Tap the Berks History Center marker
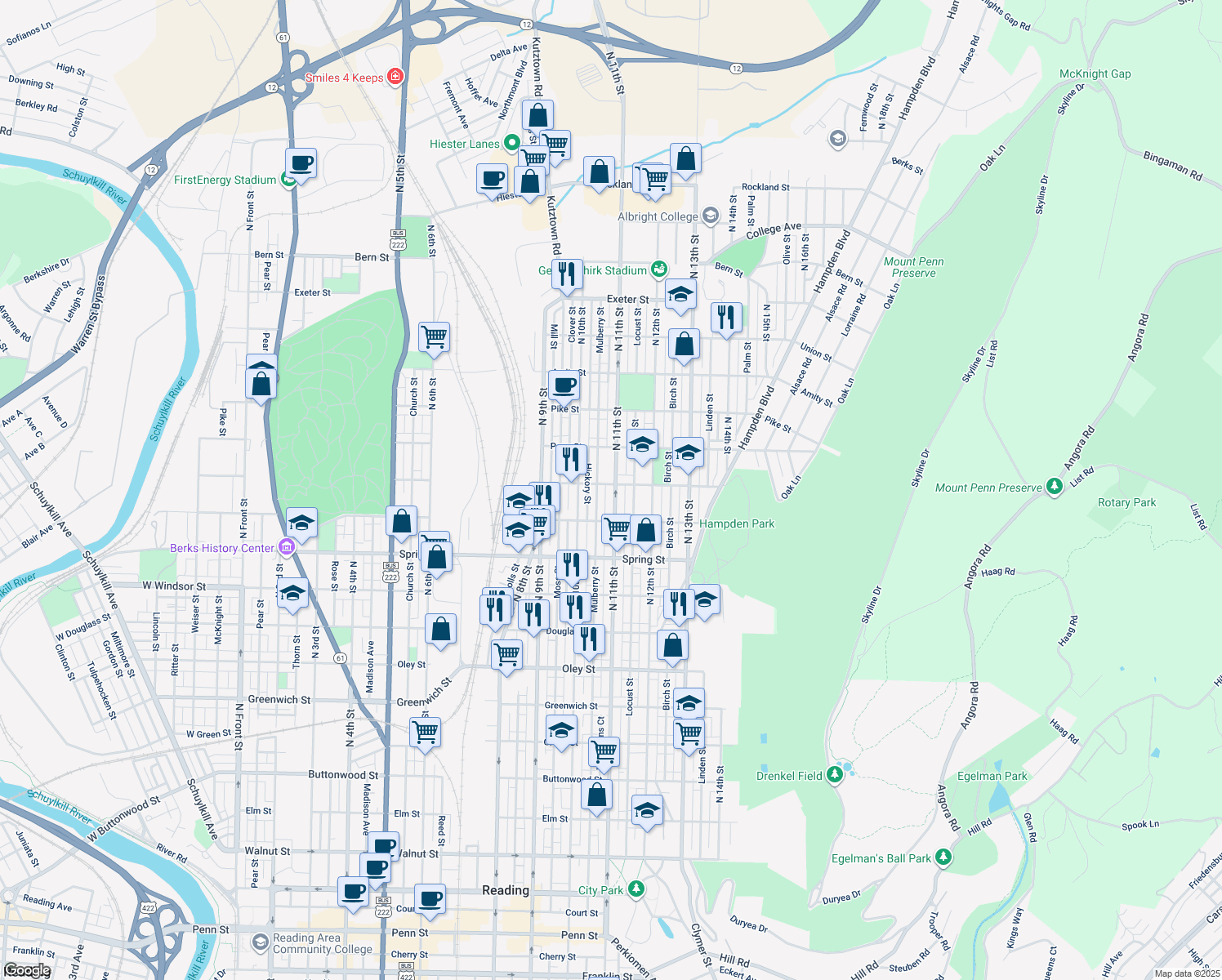The image size is (1222, 980). tap(287, 546)
